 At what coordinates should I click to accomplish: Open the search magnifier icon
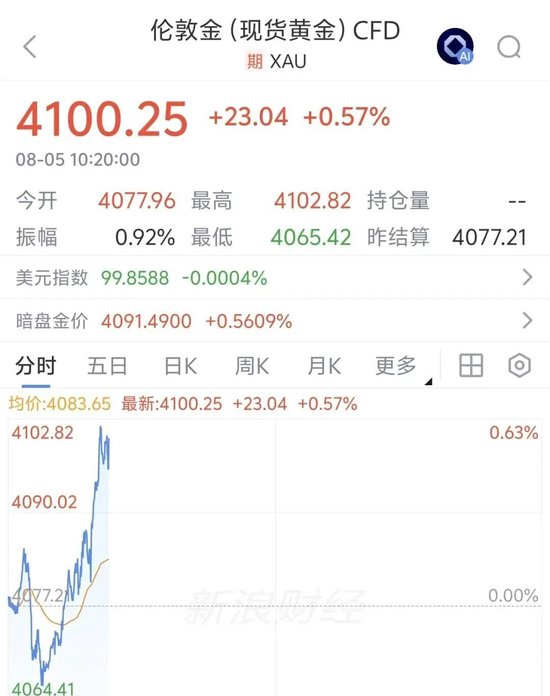[x=509, y=47]
